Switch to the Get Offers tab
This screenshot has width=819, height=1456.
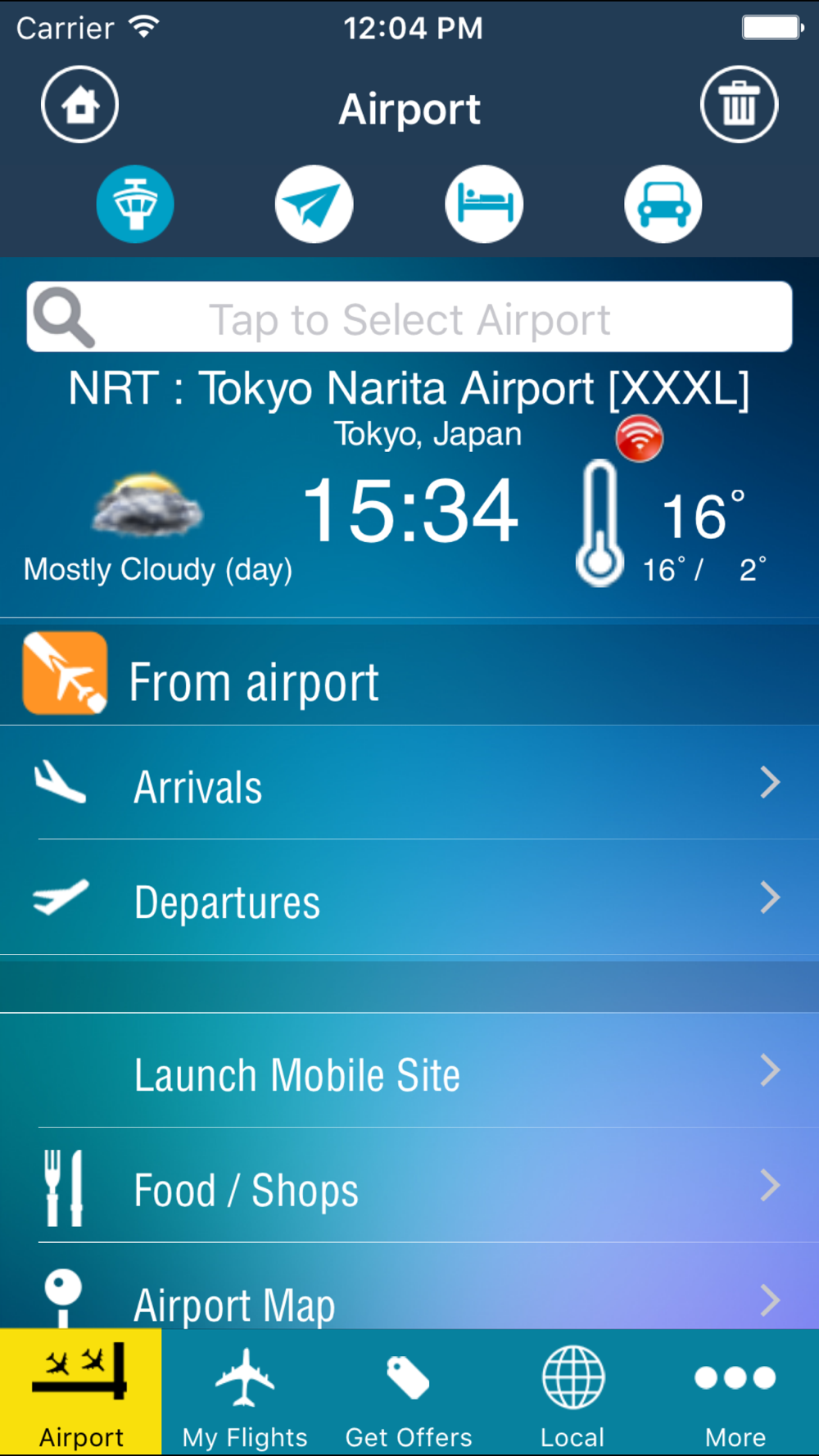[409, 1393]
